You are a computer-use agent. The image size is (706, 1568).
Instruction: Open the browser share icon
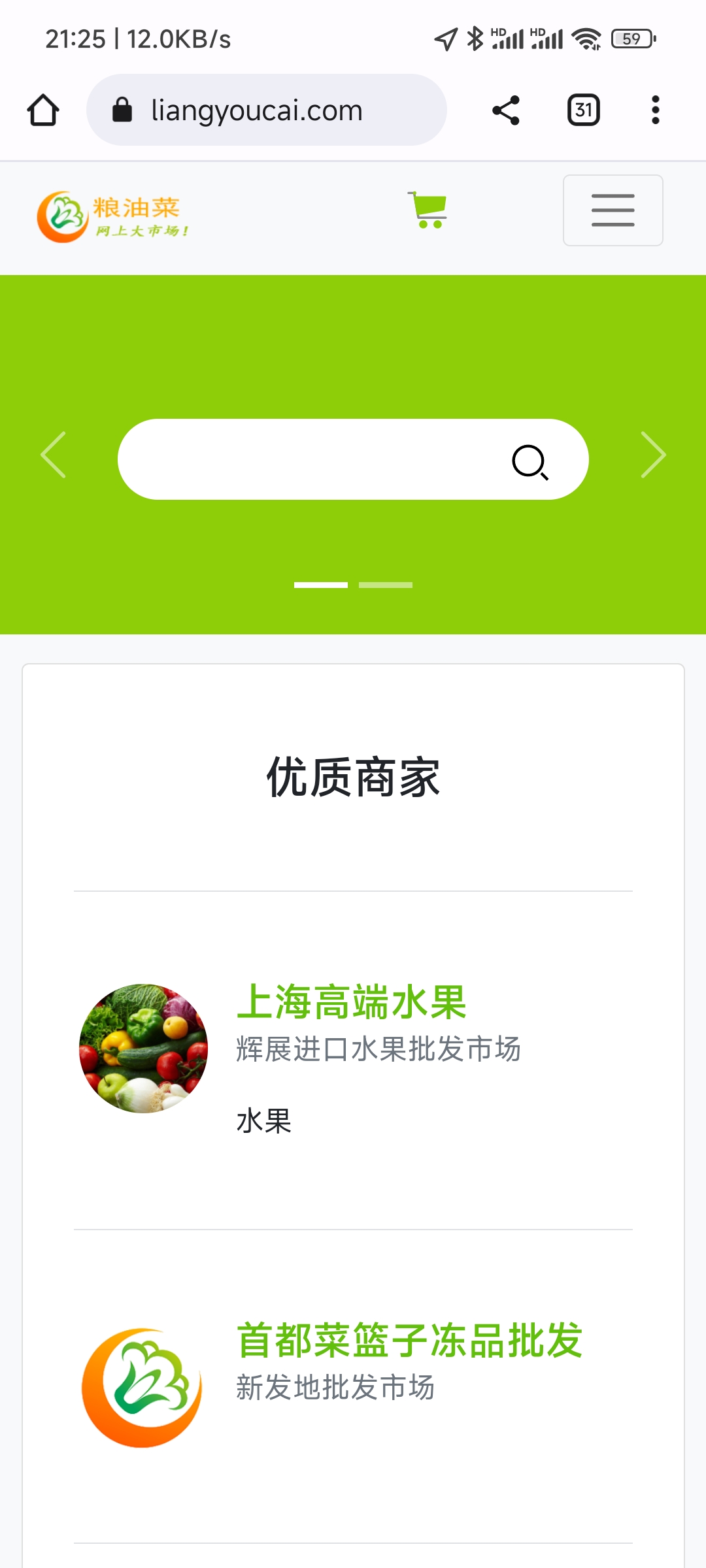[507, 109]
